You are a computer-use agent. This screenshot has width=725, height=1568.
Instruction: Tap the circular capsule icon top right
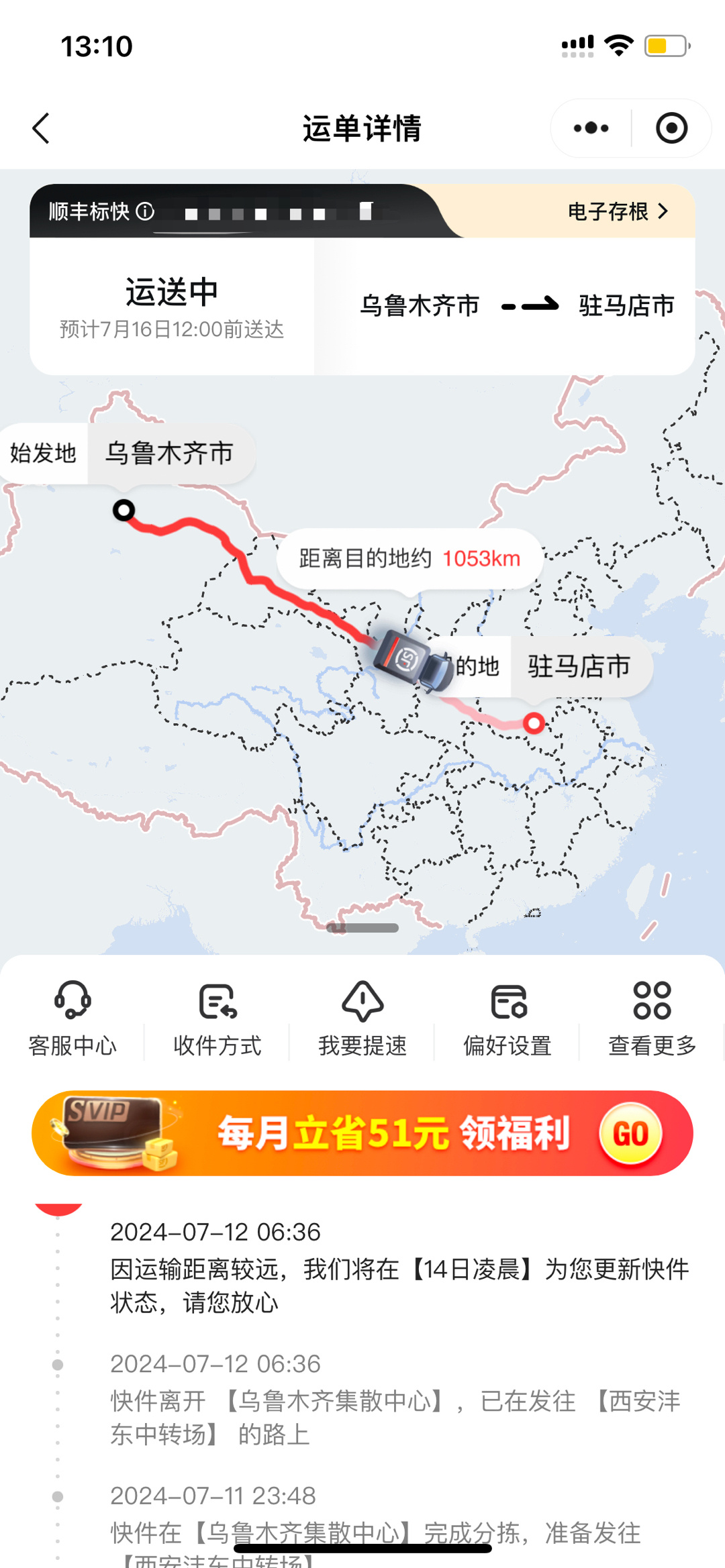click(x=671, y=127)
